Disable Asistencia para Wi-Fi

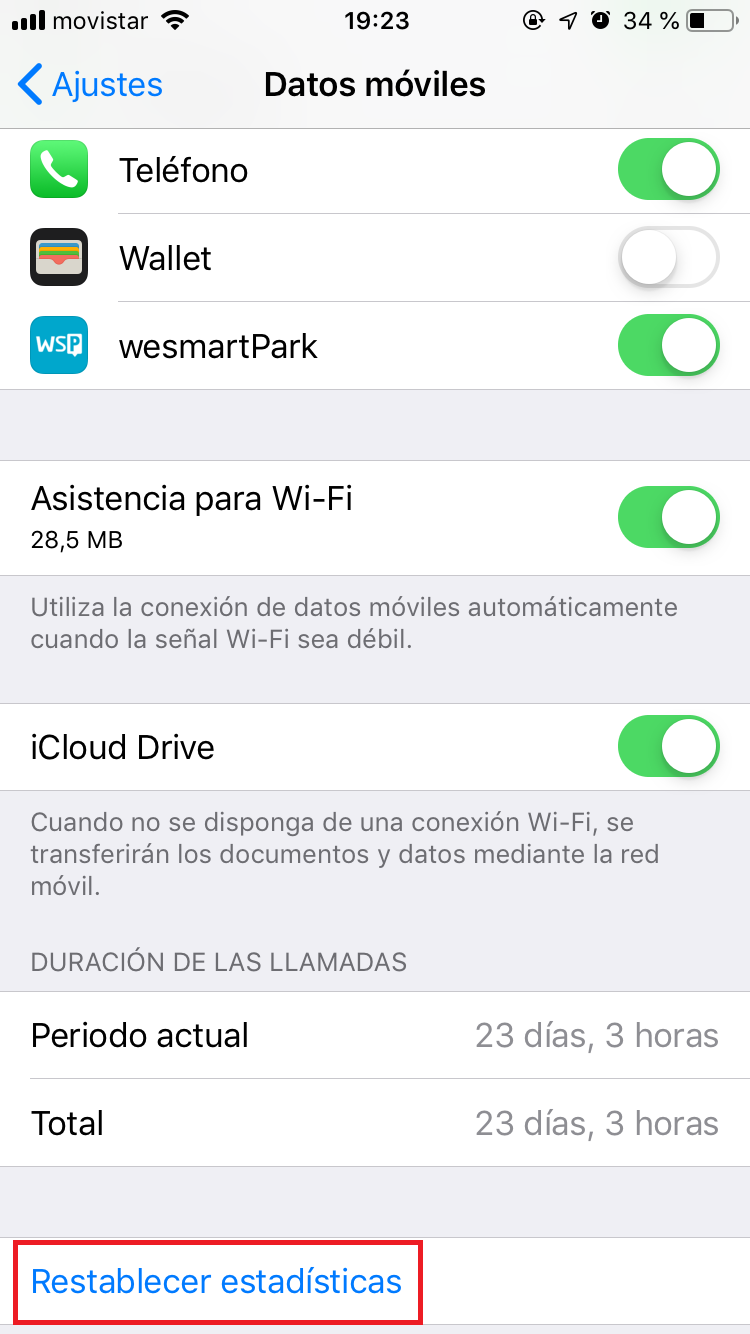(668, 517)
